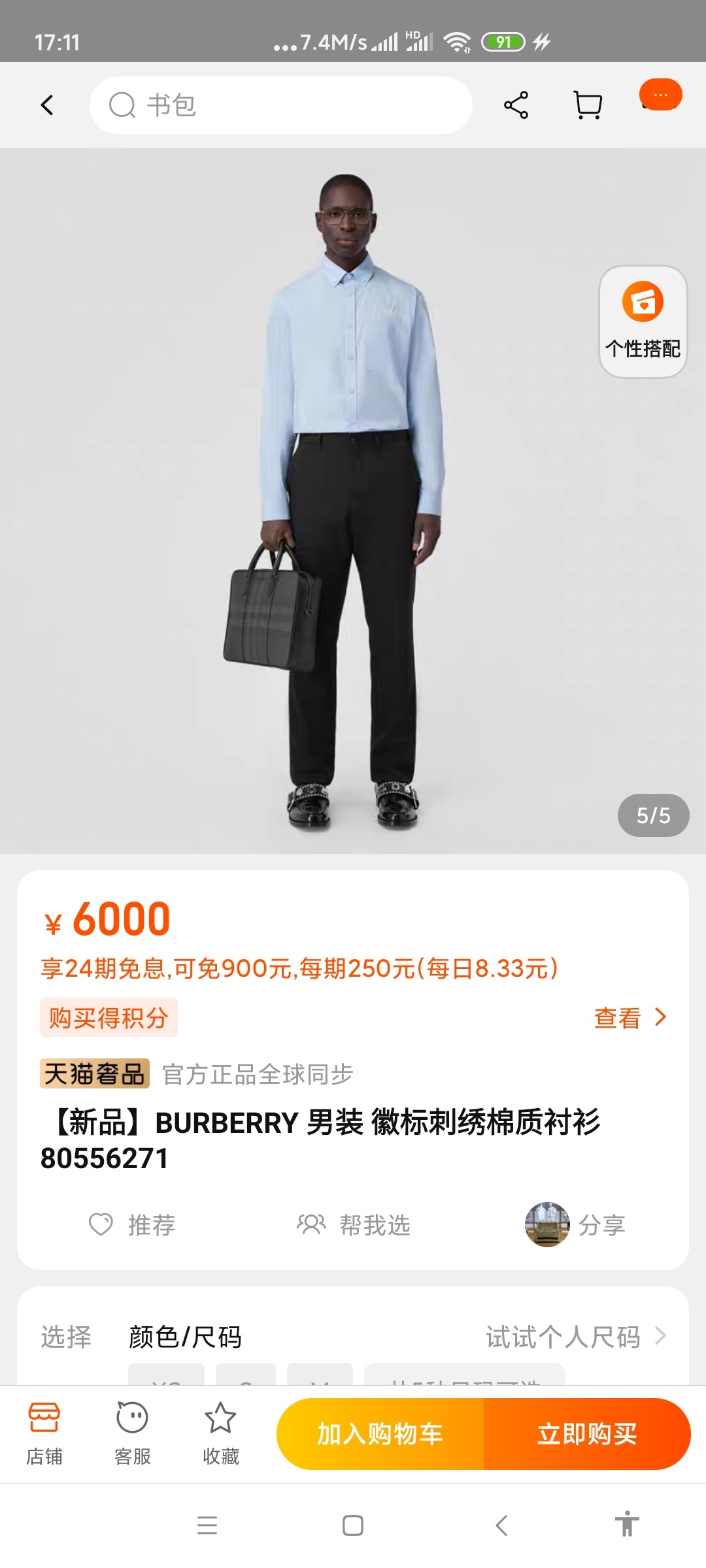This screenshot has height=1568, width=706.
Task: Tap the search box showing 书包
Action: pos(281,105)
